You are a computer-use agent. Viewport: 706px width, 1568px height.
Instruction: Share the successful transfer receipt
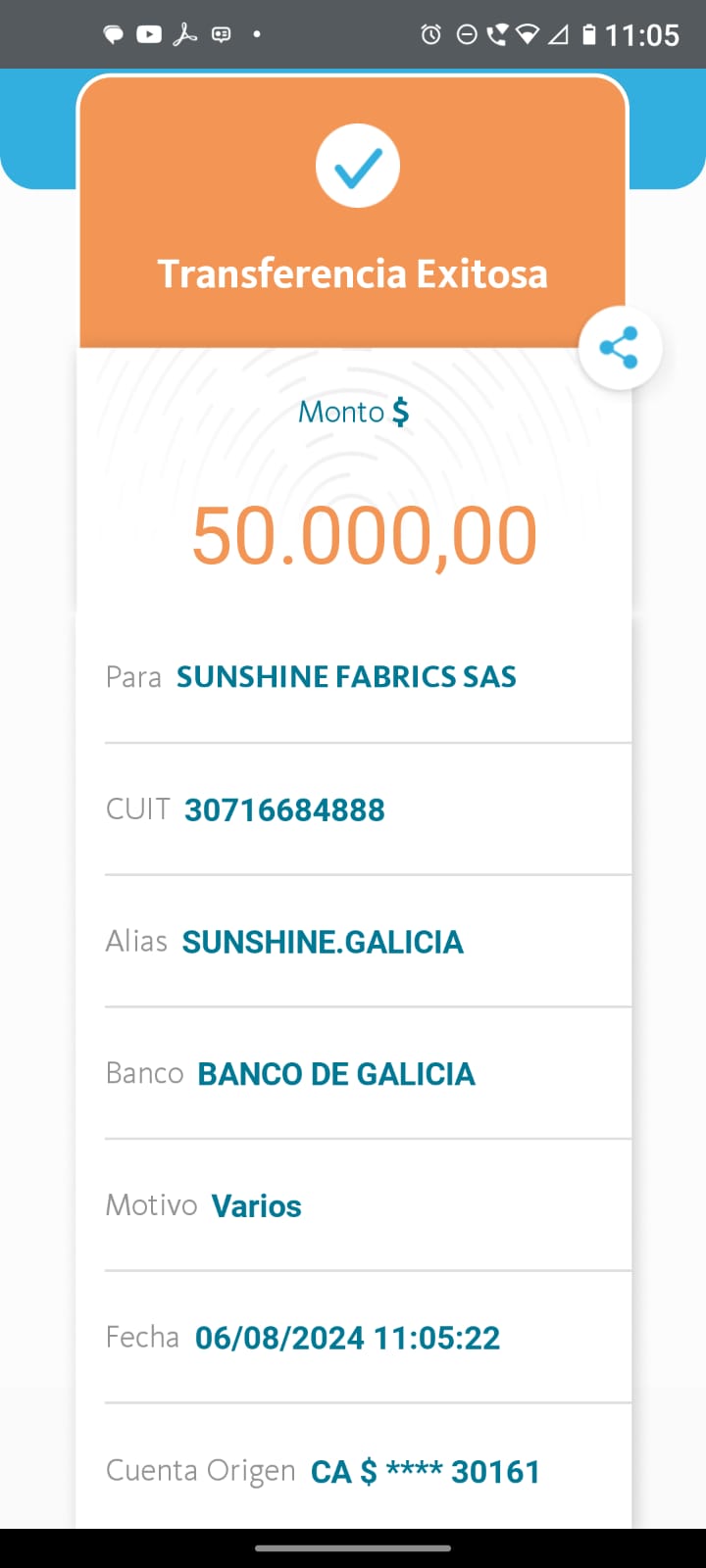[x=619, y=348]
